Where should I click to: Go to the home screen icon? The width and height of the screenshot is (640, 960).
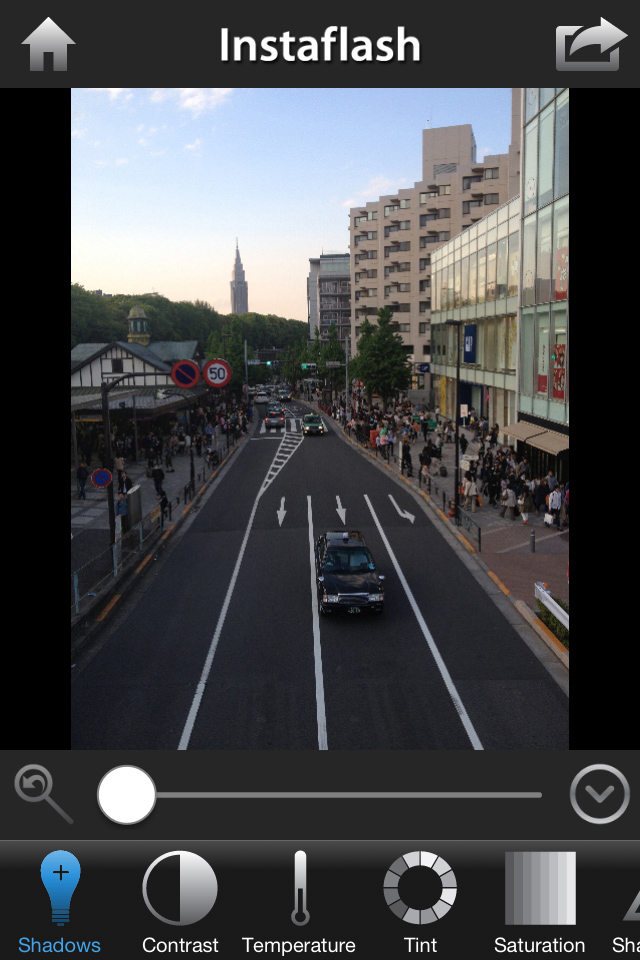tap(48, 45)
